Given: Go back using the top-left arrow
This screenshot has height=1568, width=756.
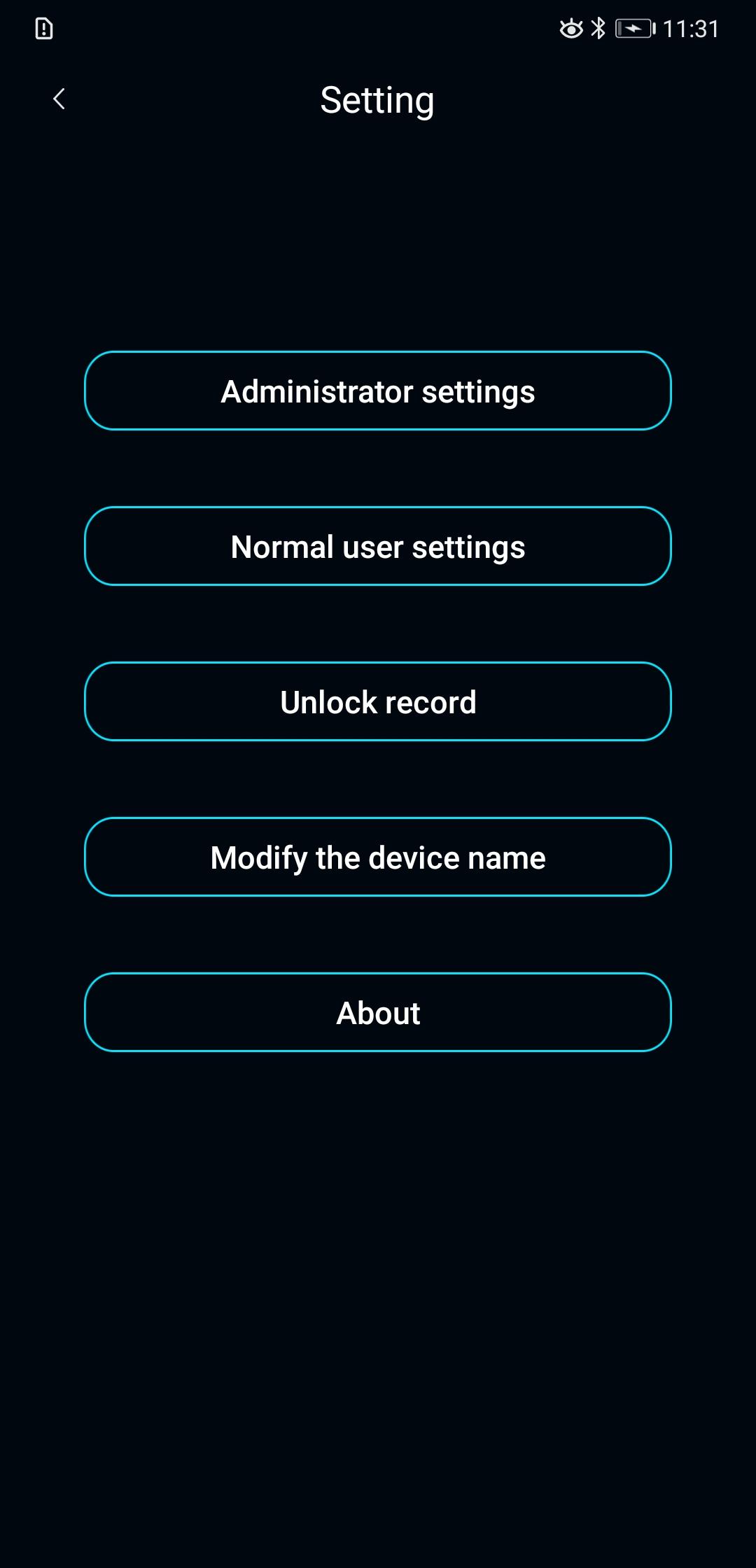Looking at the screenshot, I should tap(59, 99).
